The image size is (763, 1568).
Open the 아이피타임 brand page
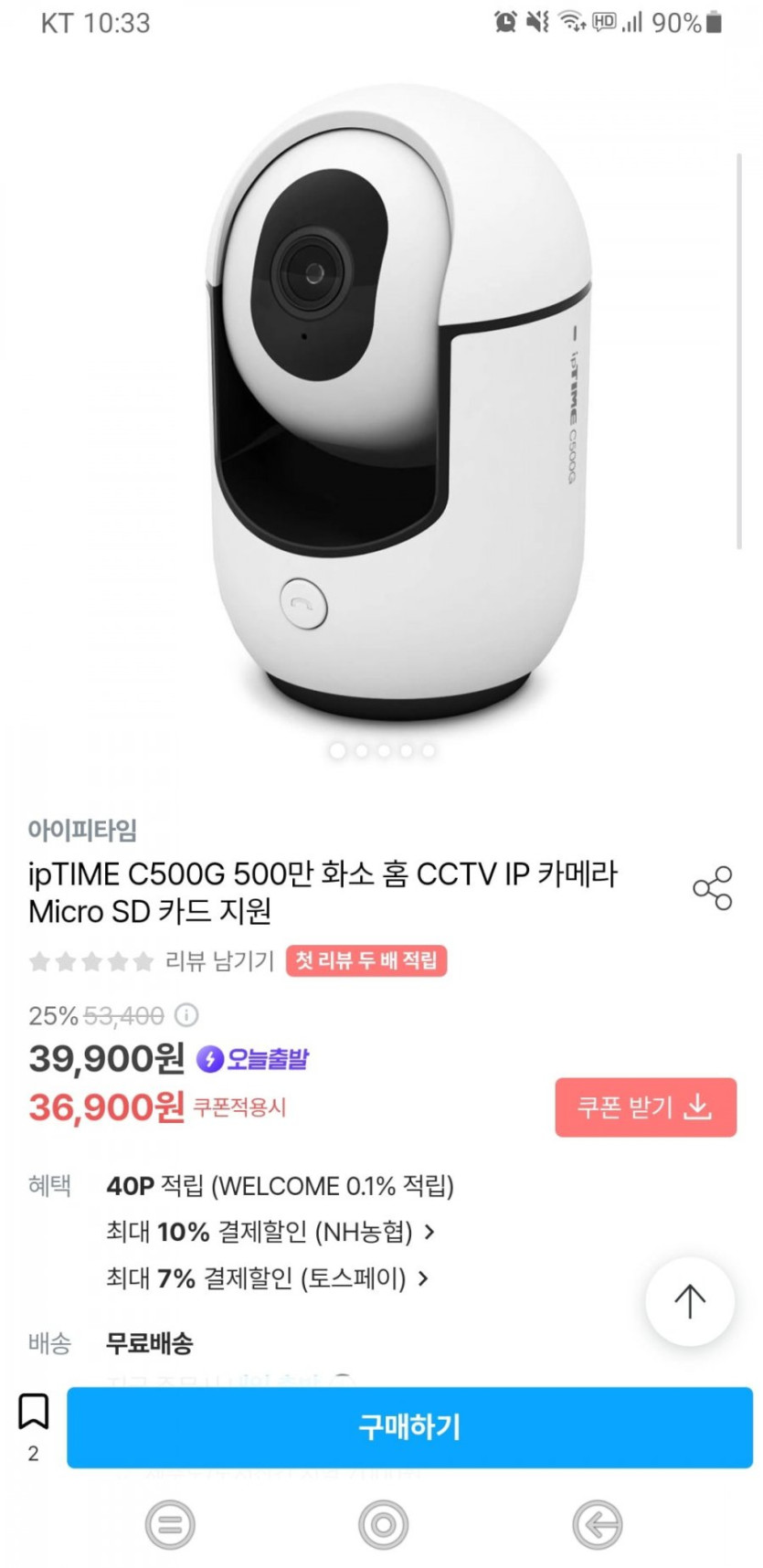(x=83, y=831)
